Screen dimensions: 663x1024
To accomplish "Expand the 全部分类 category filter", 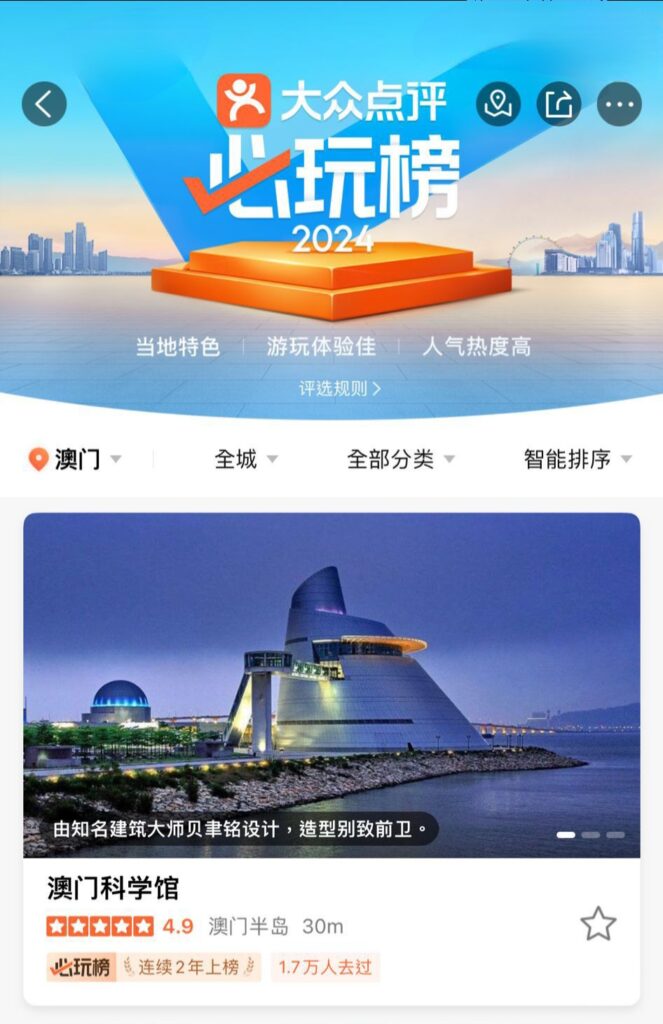I will (x=400, y=459).
